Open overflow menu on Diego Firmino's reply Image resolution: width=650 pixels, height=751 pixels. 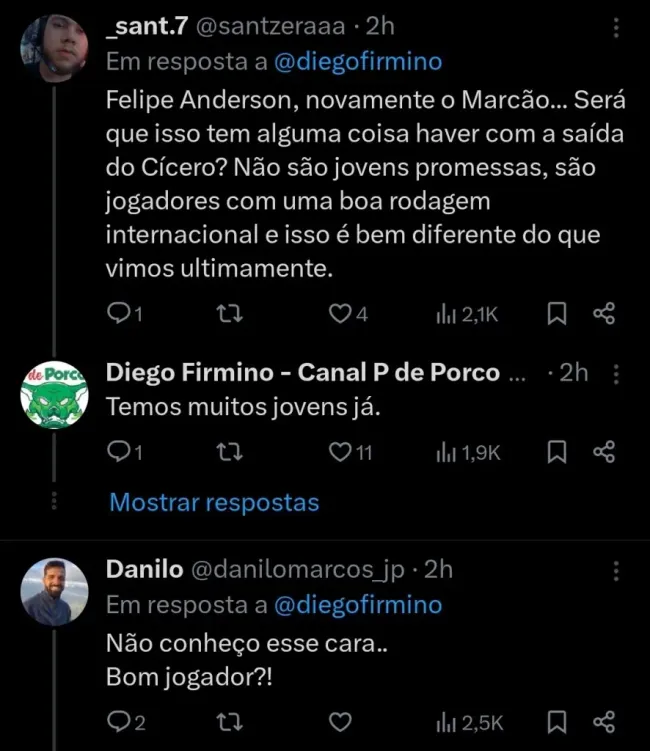(615, 374)
